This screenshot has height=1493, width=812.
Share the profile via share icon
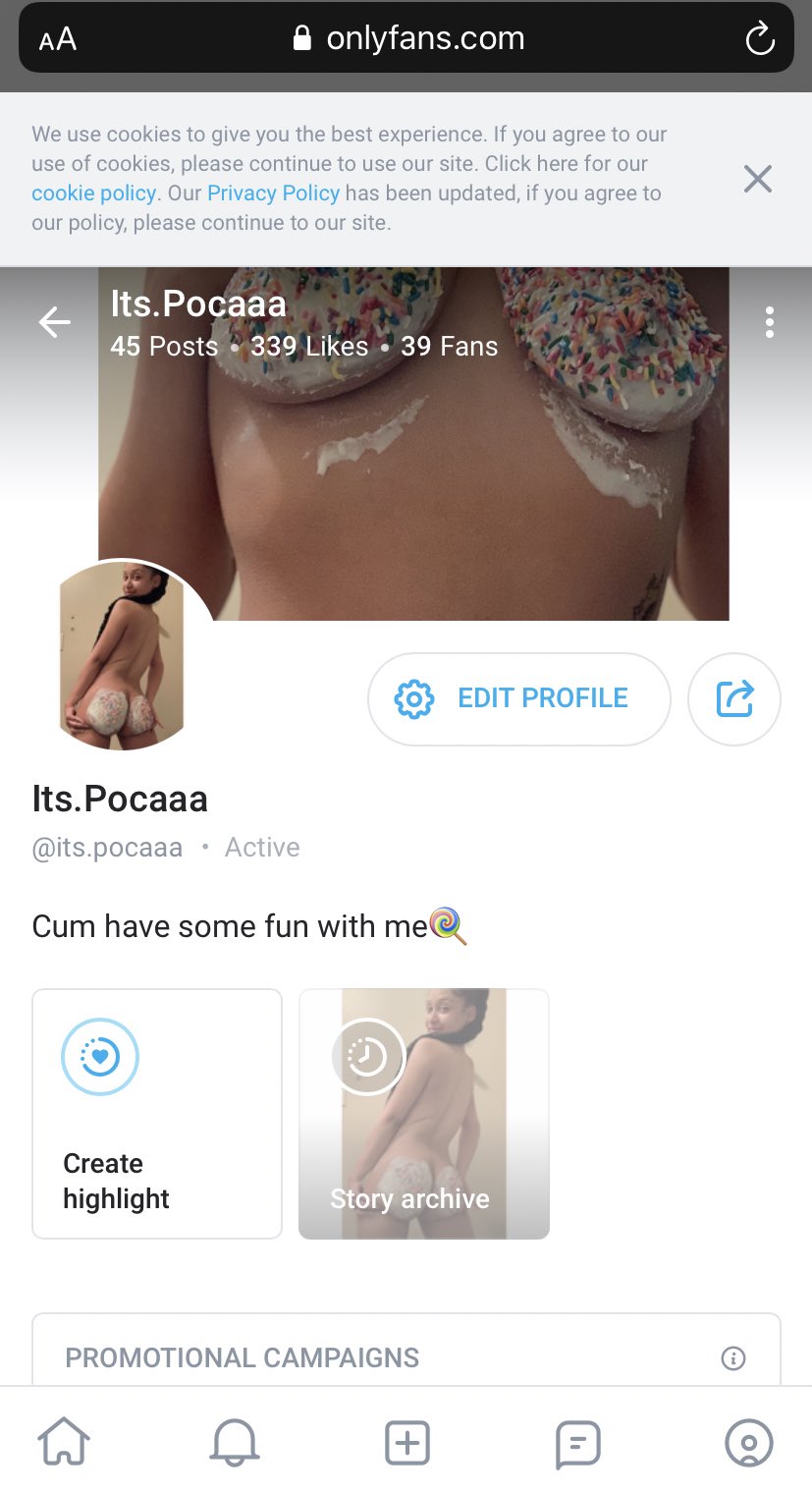[734, 698]
